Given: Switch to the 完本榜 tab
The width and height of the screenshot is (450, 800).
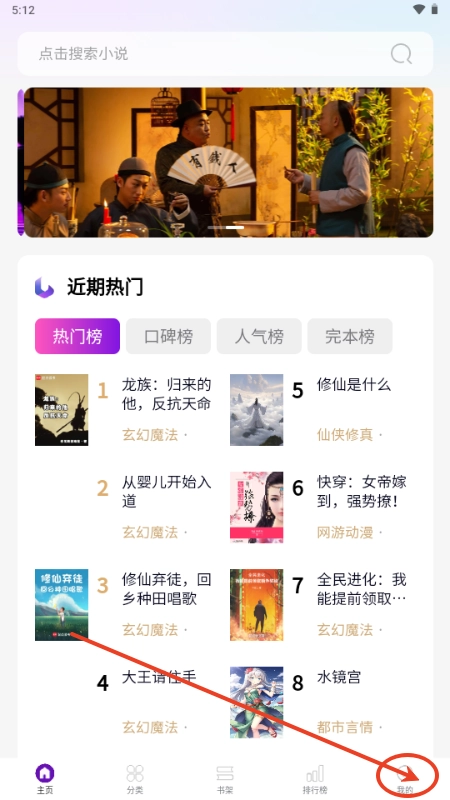Looking at the screenshot, I should (350, 336).
